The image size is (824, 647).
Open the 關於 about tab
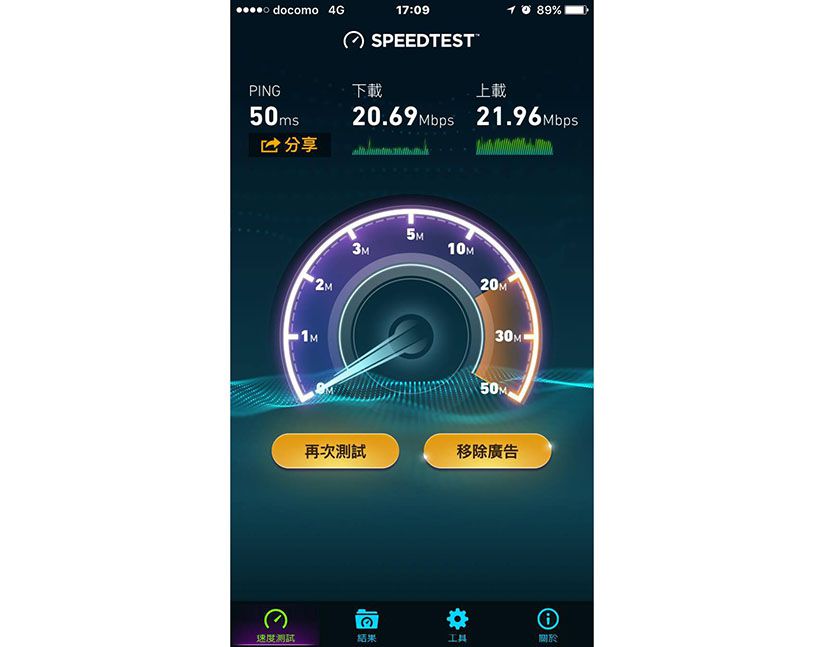click(548, 625)
